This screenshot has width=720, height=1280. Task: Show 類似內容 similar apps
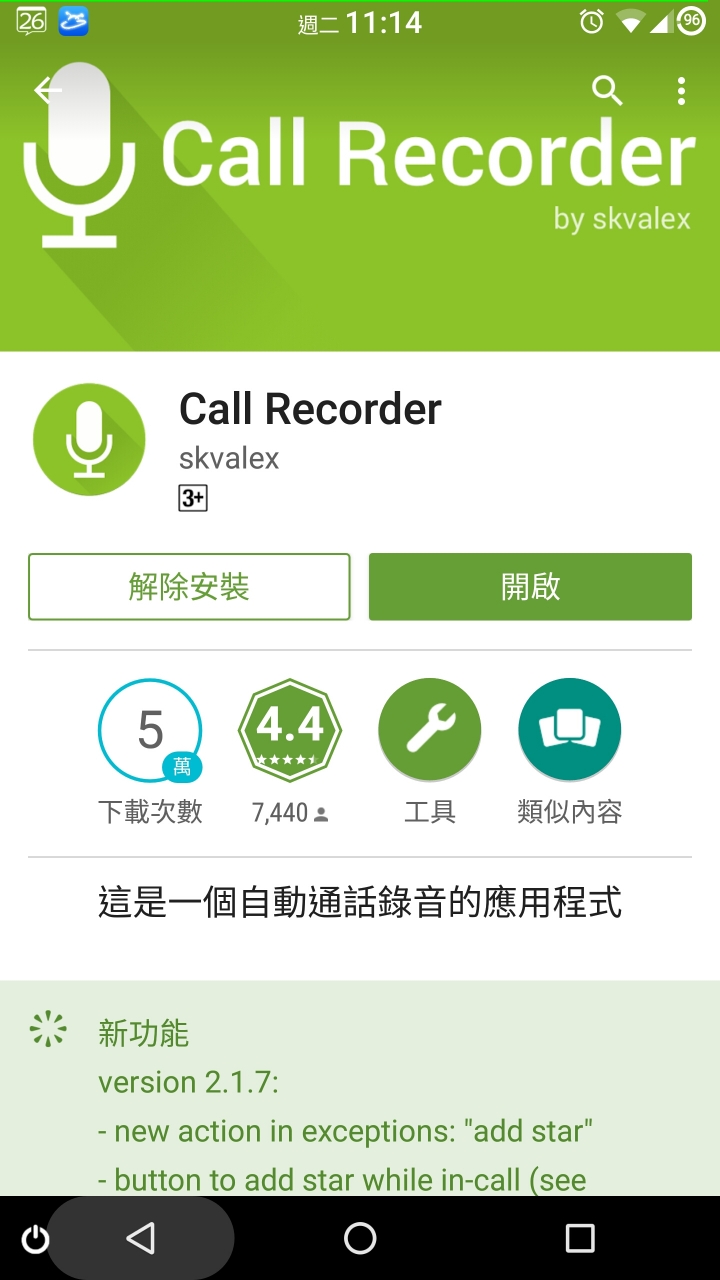tap(569, 731)
